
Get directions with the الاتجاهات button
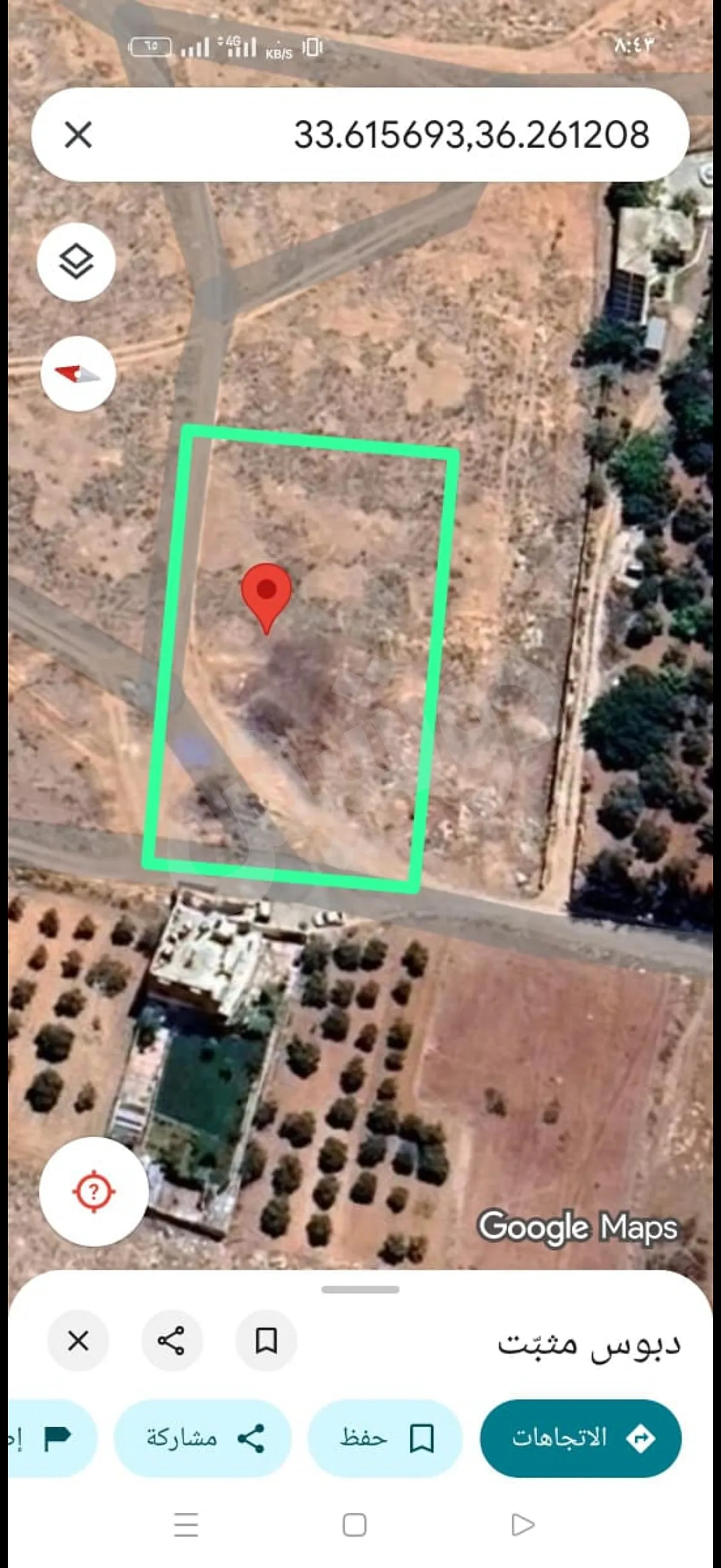pyautogui.click(x=581, y=1438)
